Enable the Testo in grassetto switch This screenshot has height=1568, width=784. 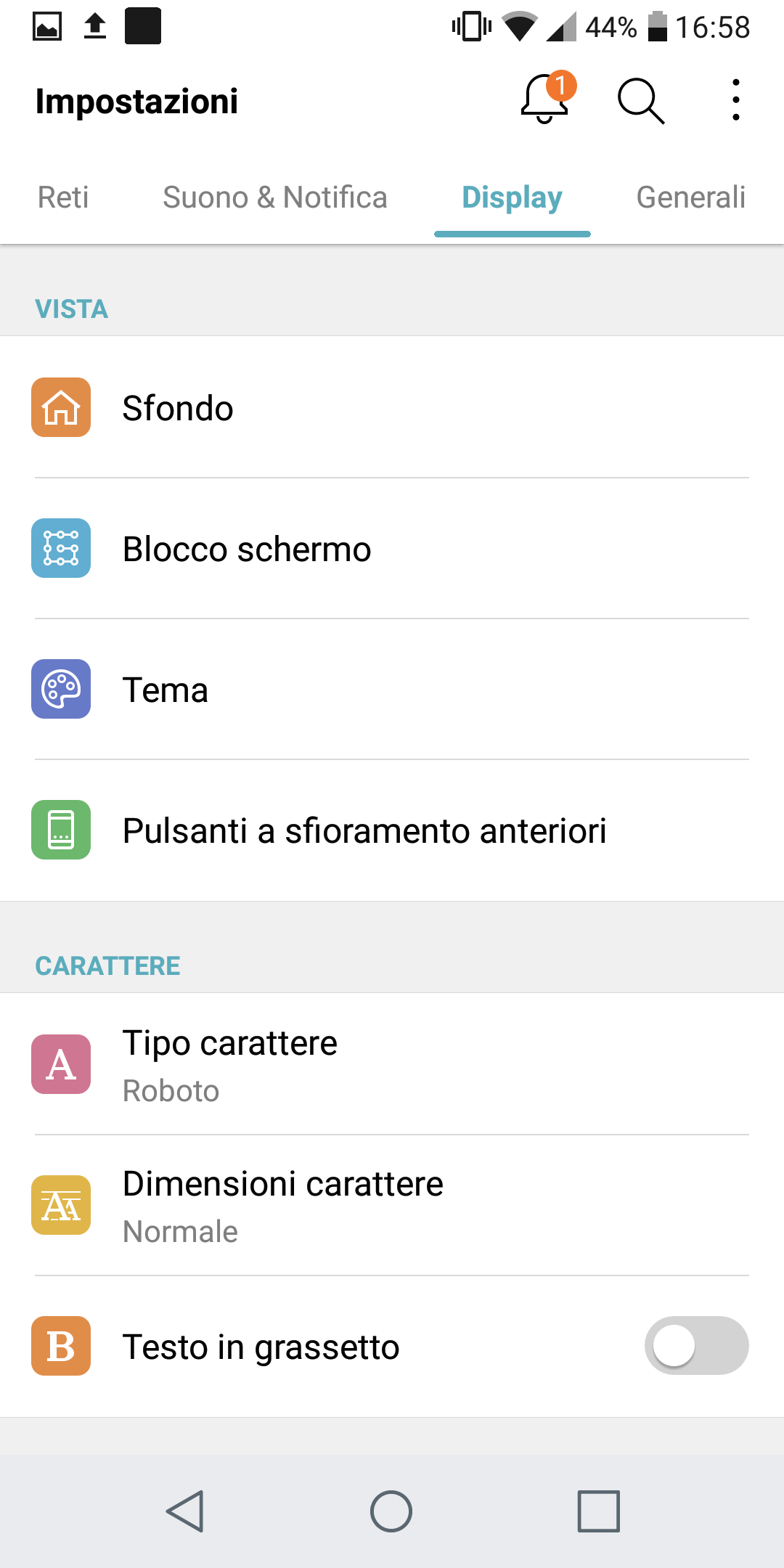coord(695,1346)
